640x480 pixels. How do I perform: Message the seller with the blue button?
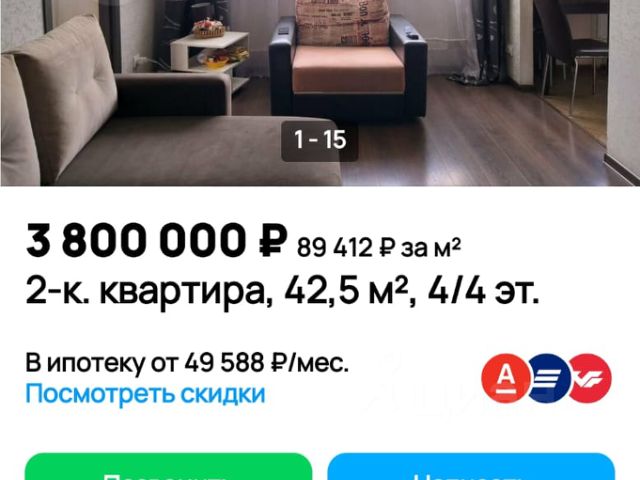[470, 468]
